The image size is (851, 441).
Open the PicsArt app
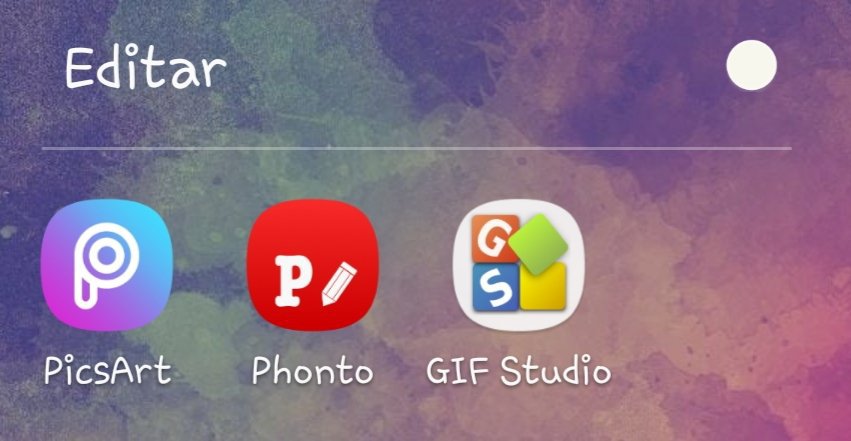107,264
